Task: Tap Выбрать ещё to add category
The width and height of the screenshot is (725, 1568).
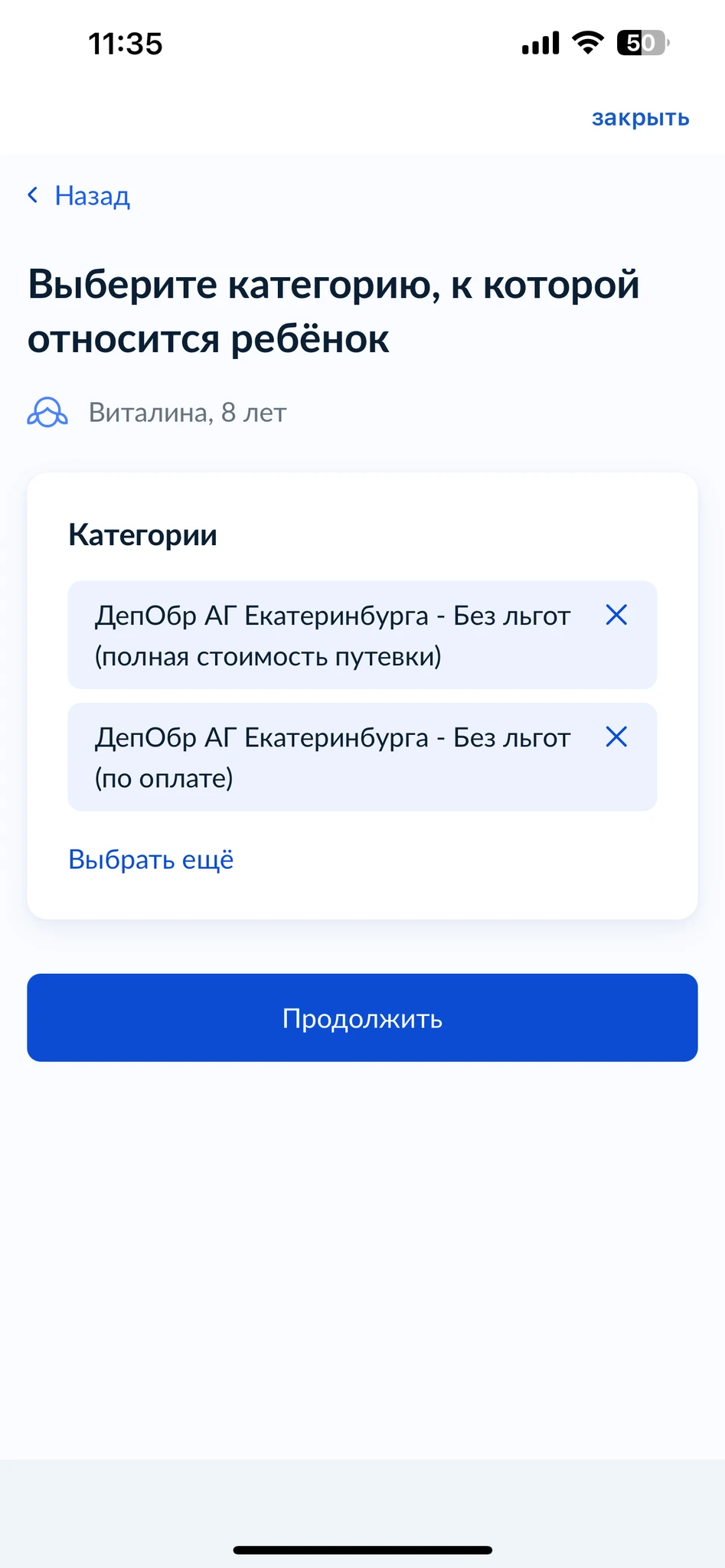Action: point(151,859)
